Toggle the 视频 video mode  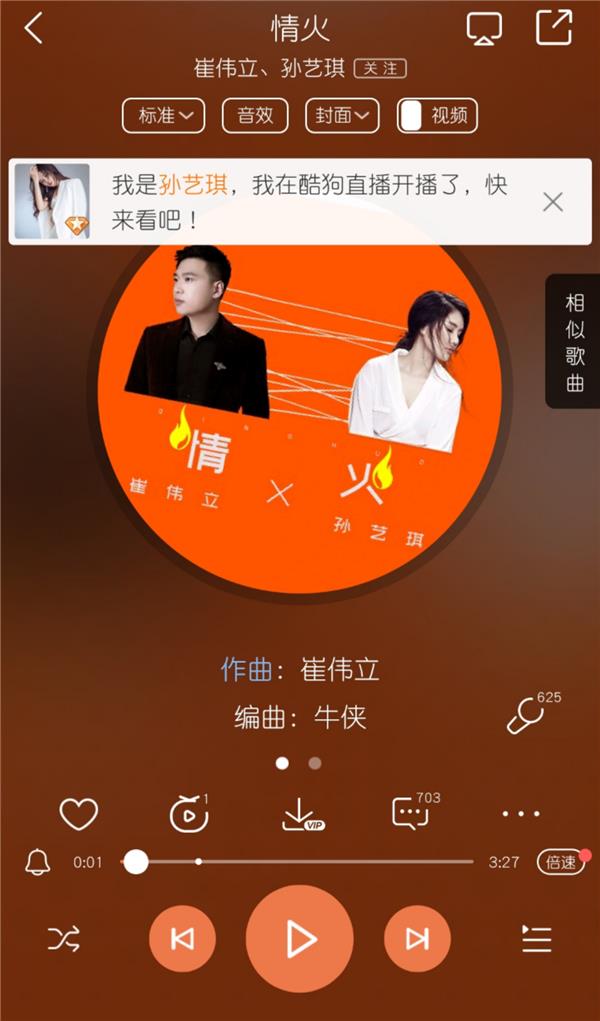(x=437, y=115)
